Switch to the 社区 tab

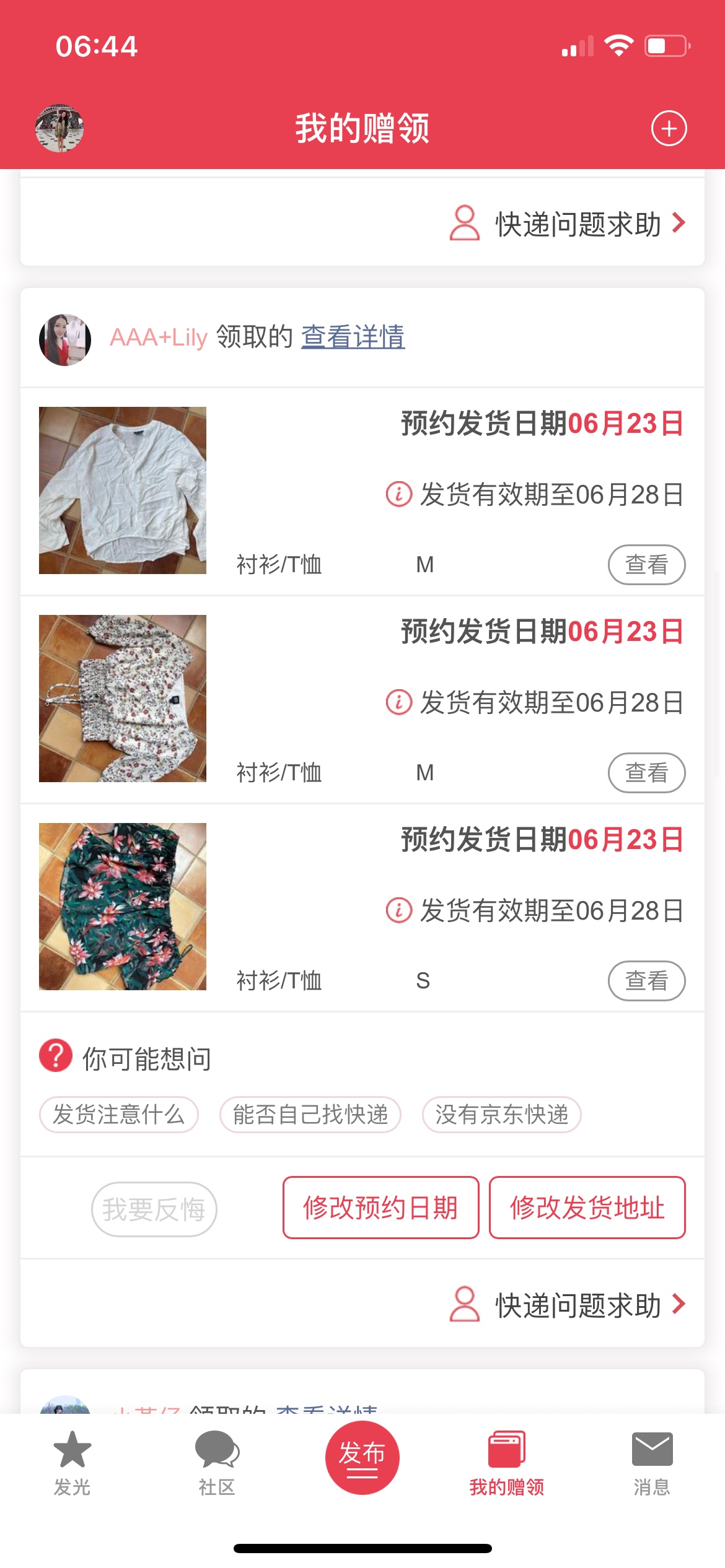point(217,1463)
